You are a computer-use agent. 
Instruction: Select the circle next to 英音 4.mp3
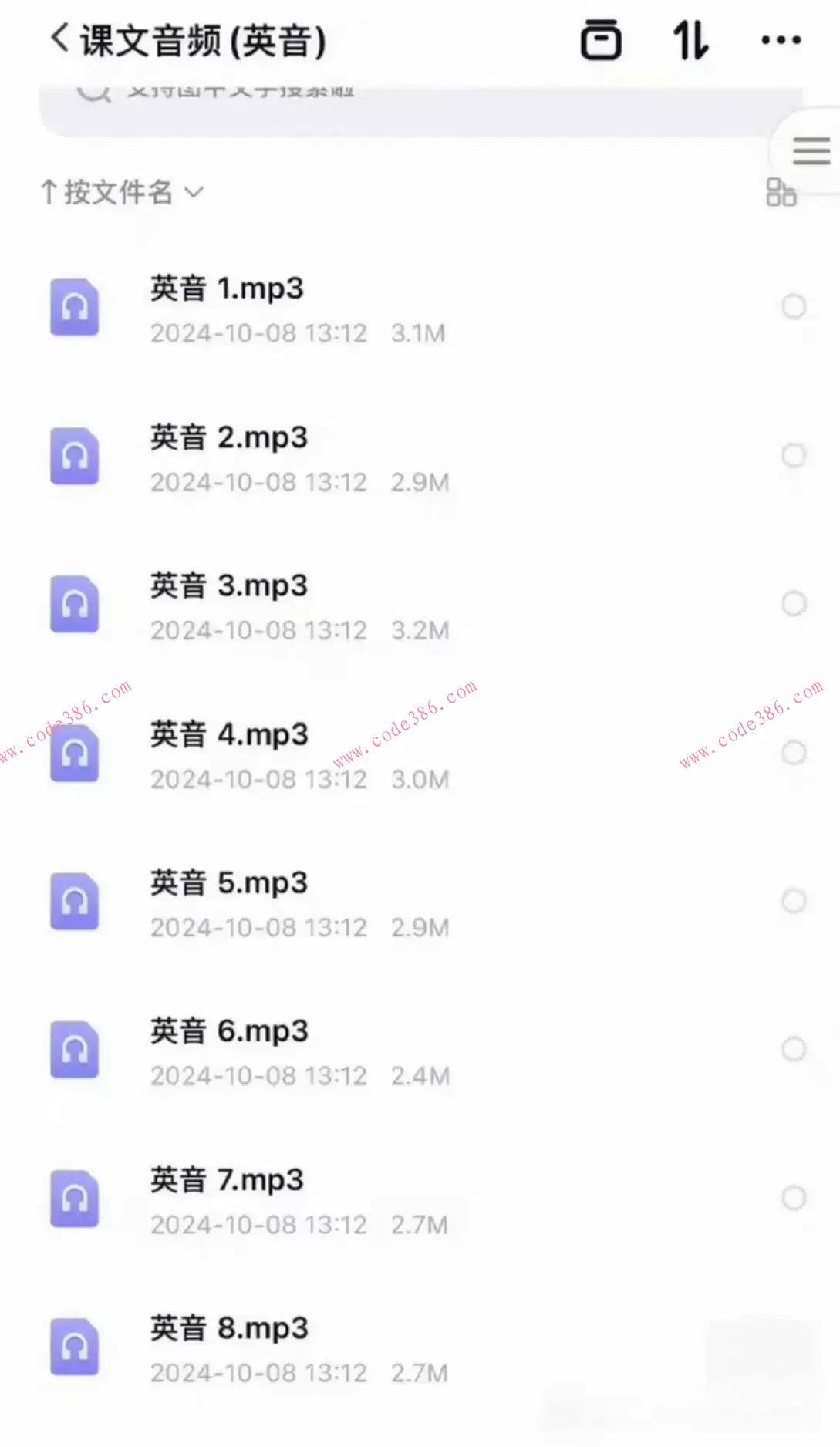pos(794,752)
